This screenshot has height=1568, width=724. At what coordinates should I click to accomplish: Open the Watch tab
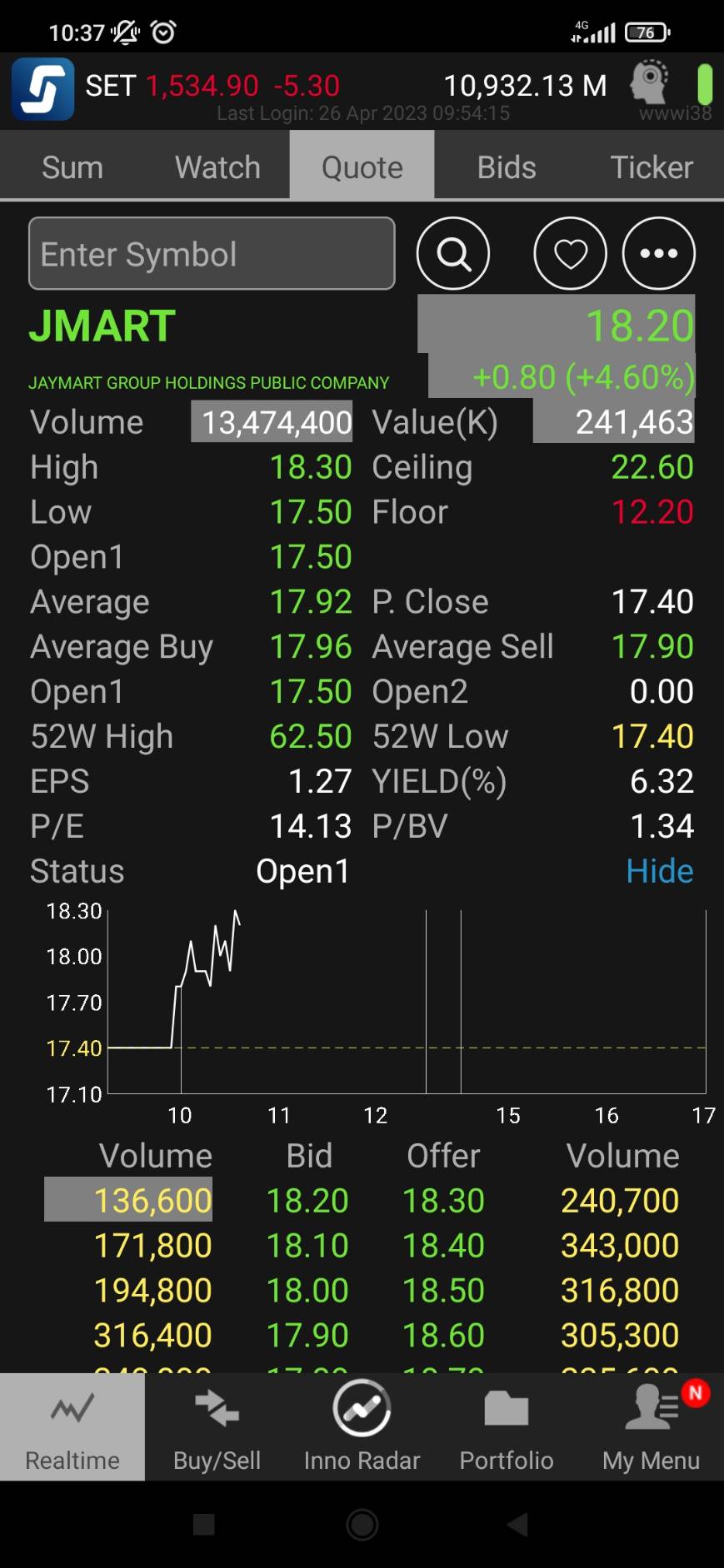pyautogui.click(x=217, y=167)
